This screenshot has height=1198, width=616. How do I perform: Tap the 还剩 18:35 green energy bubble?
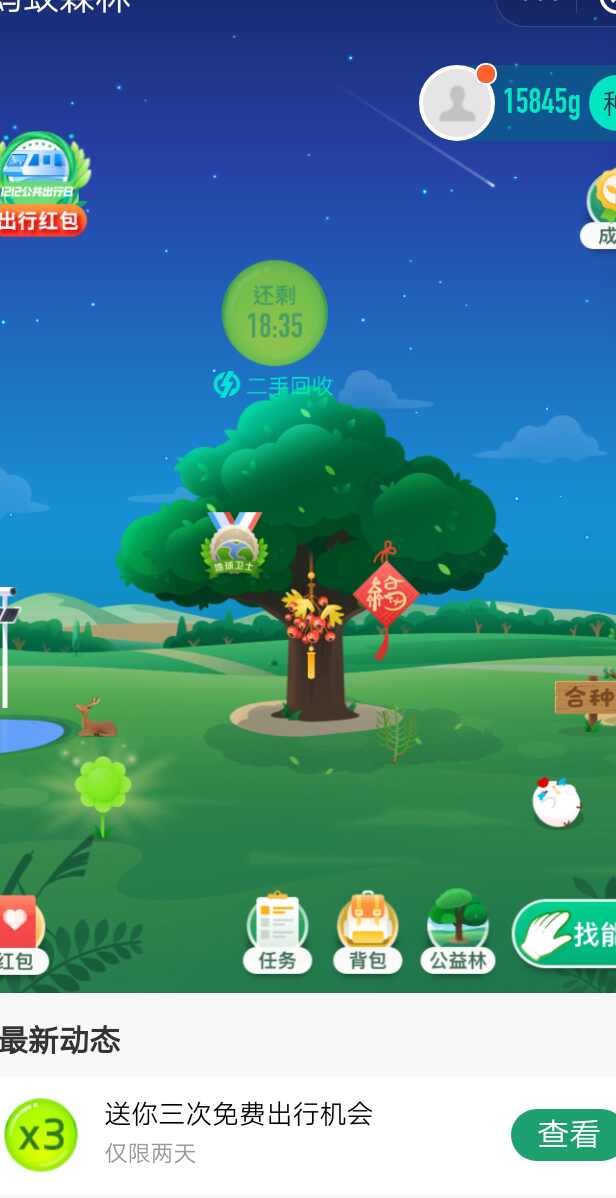coord(274,312)
